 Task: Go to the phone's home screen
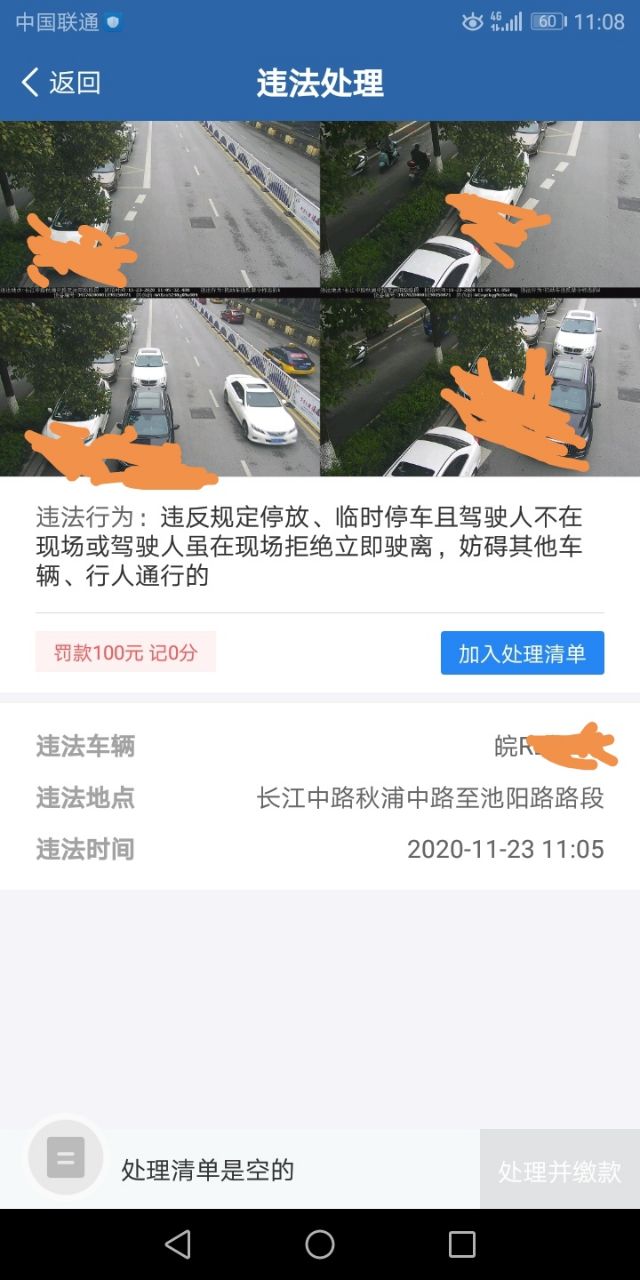click(320, 1244)
